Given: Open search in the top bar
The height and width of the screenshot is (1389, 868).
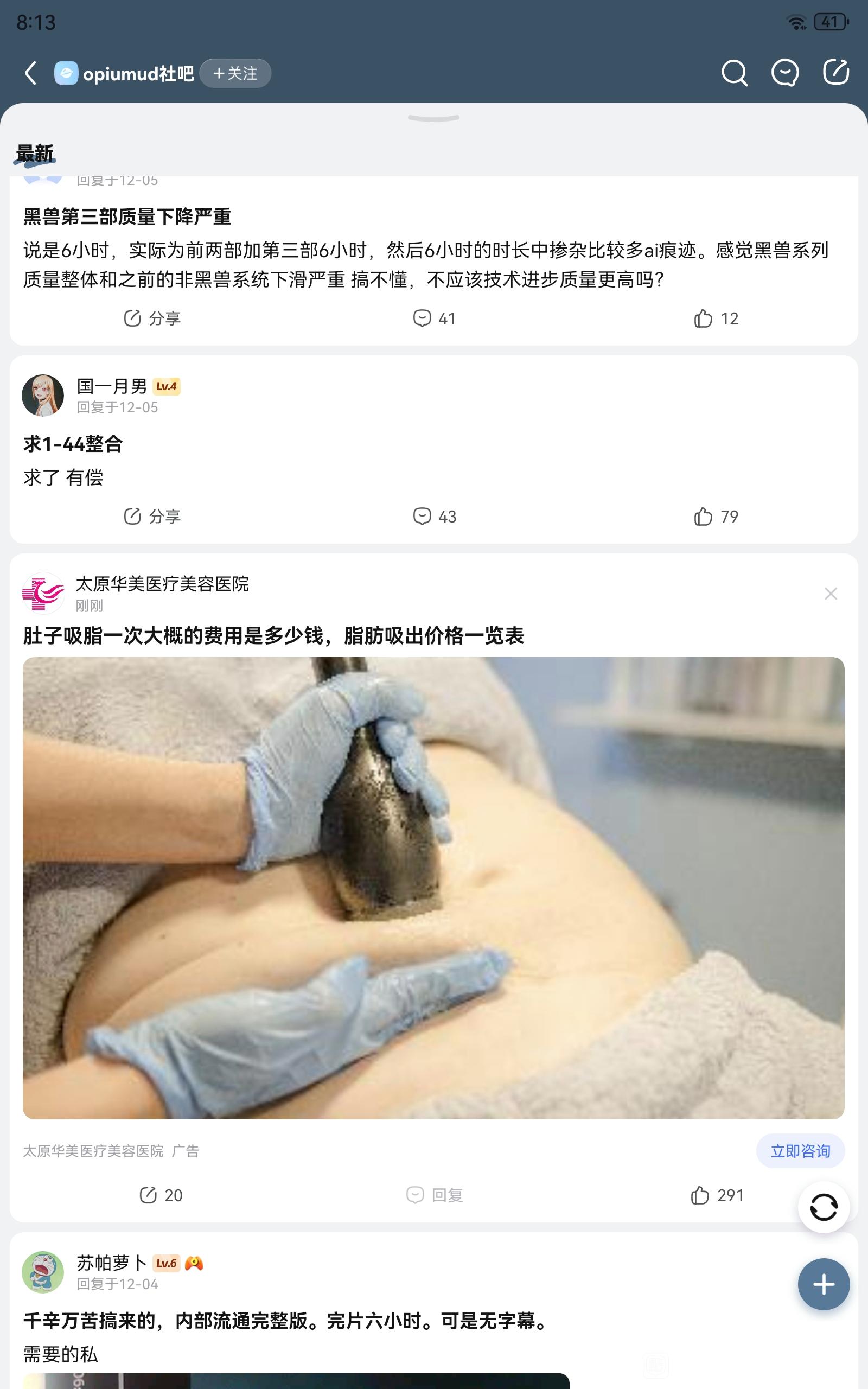Looking at the screenshot, I should pos(734,73).
